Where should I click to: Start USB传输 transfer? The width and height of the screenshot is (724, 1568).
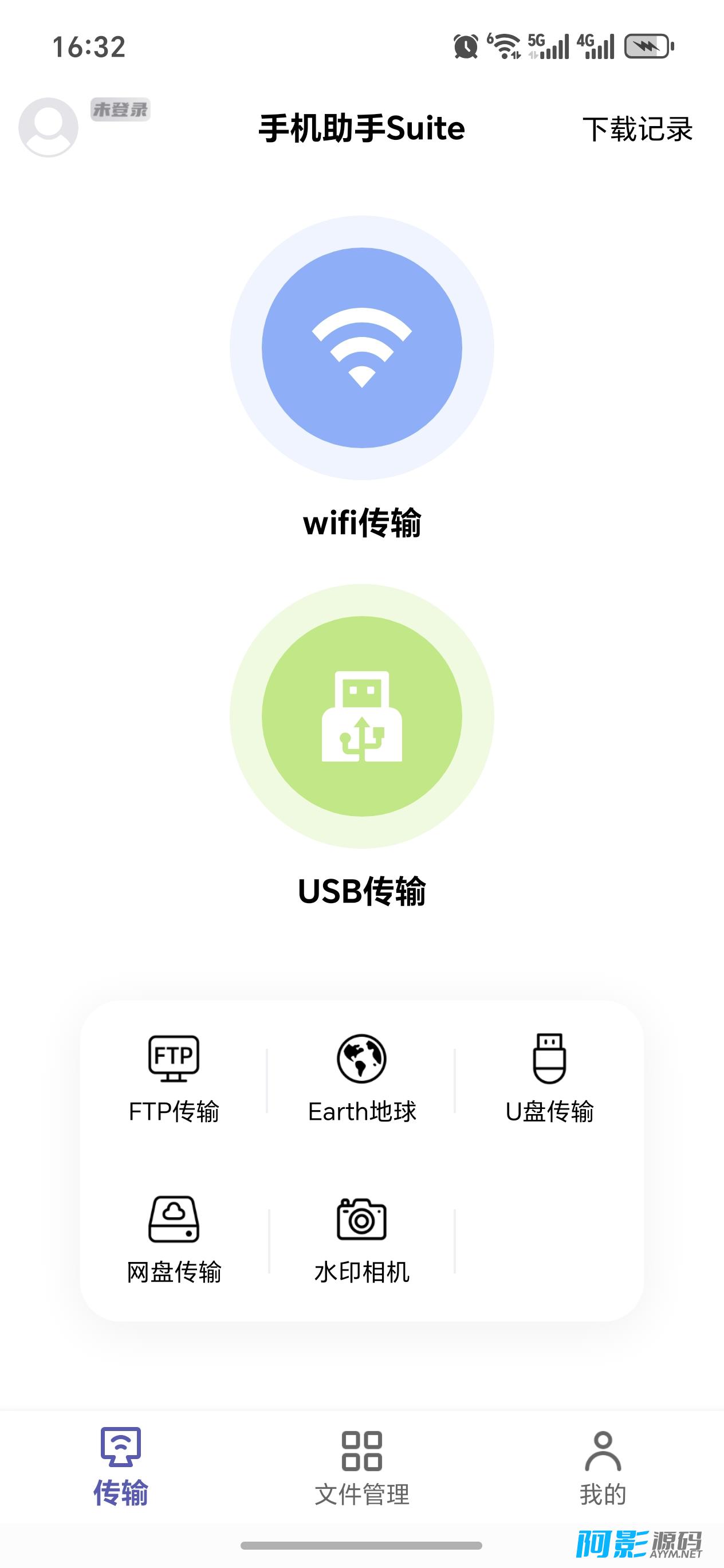[x=362, y=716]
